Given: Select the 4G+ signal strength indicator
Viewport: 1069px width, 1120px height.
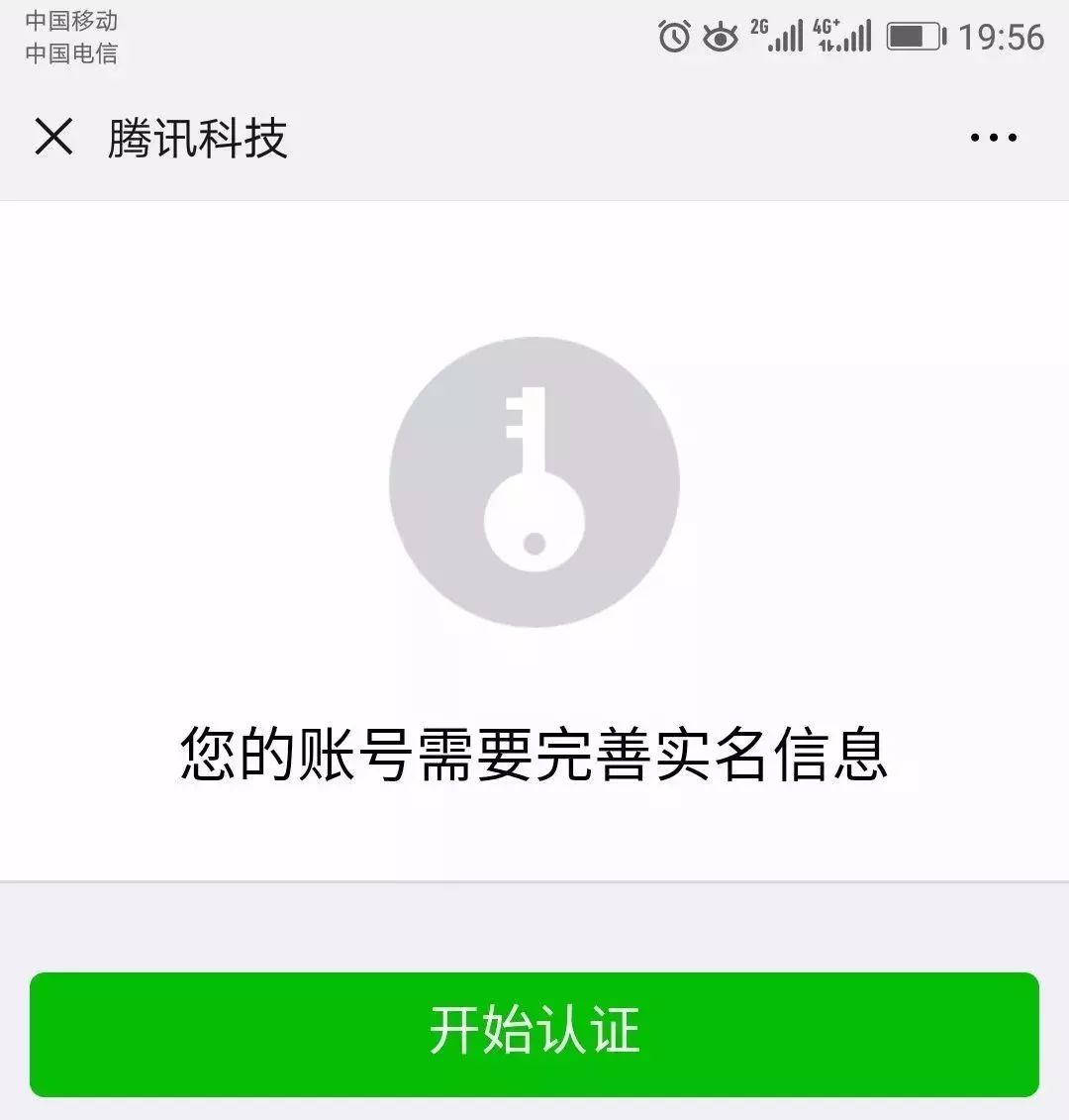Looking at the screenshot, I should [x=841, y=35].
